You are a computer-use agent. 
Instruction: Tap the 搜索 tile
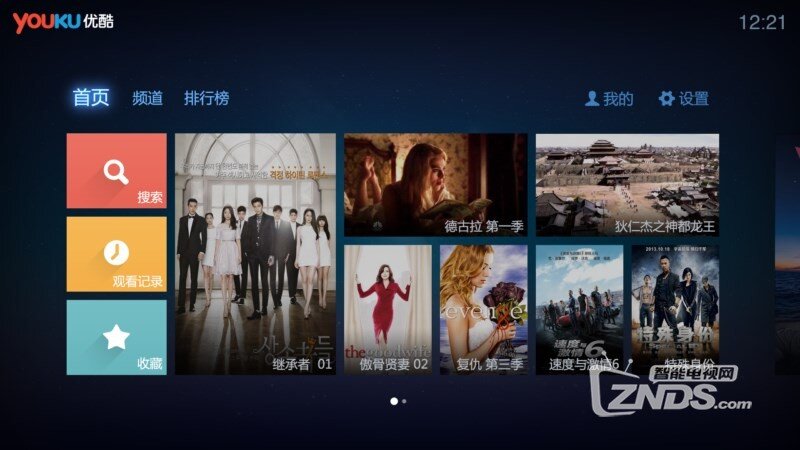[x=116, y=171]
